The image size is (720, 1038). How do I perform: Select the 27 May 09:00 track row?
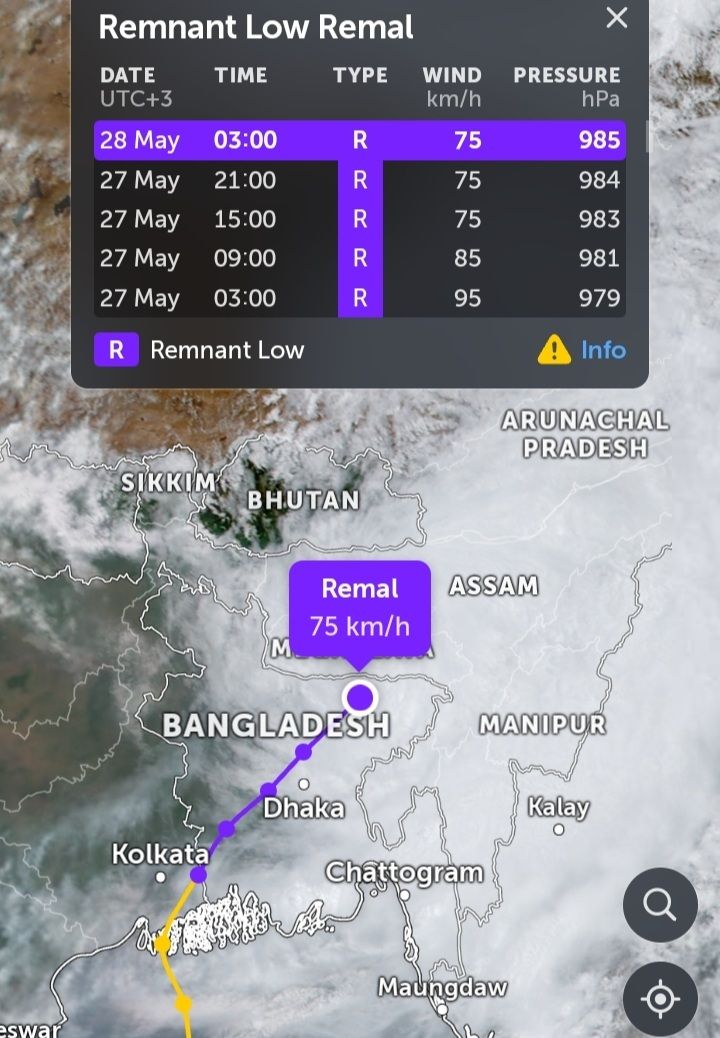(360, 258)
